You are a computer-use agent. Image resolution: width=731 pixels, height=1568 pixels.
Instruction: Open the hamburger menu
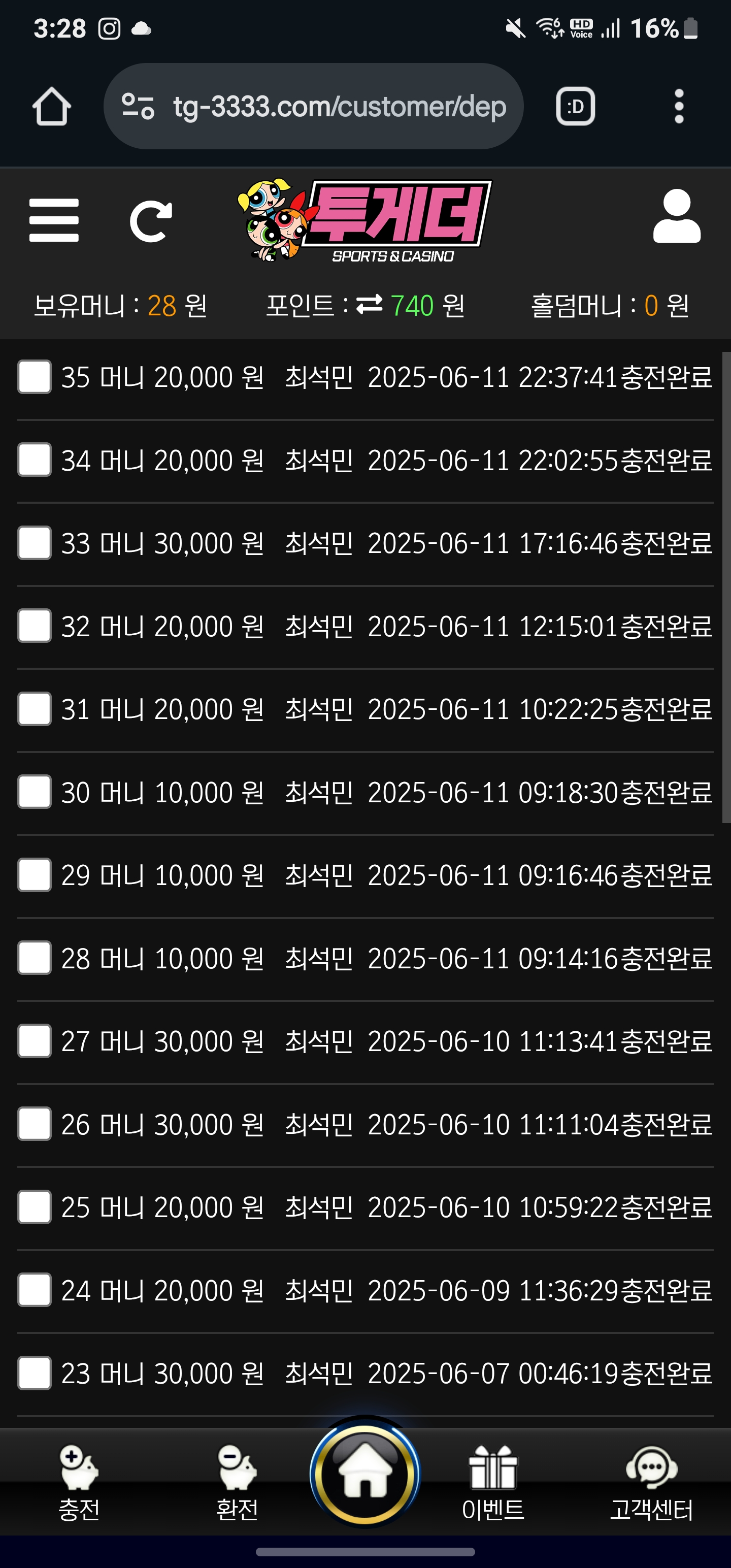[x=54, y=220]
